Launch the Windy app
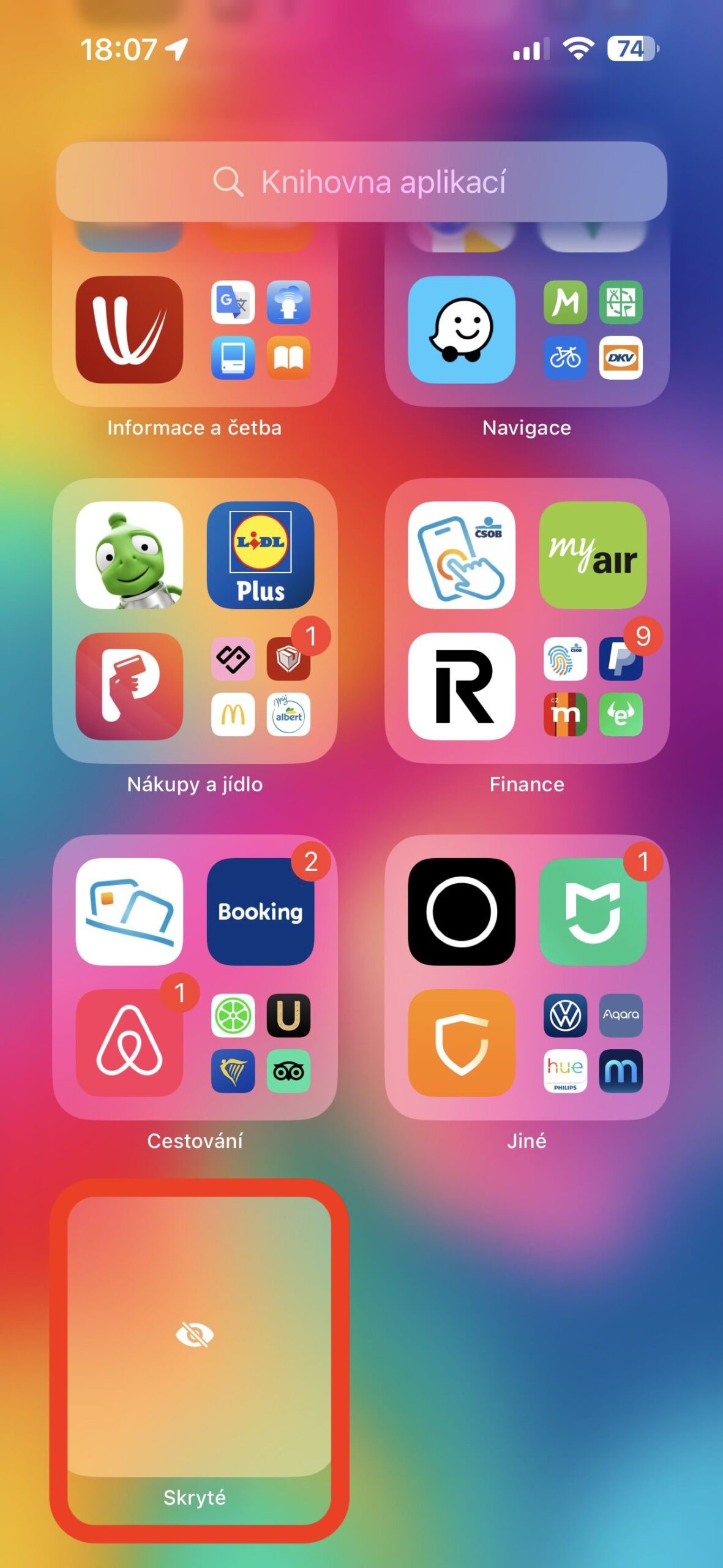723x1568 pixels. pos(129,330)
